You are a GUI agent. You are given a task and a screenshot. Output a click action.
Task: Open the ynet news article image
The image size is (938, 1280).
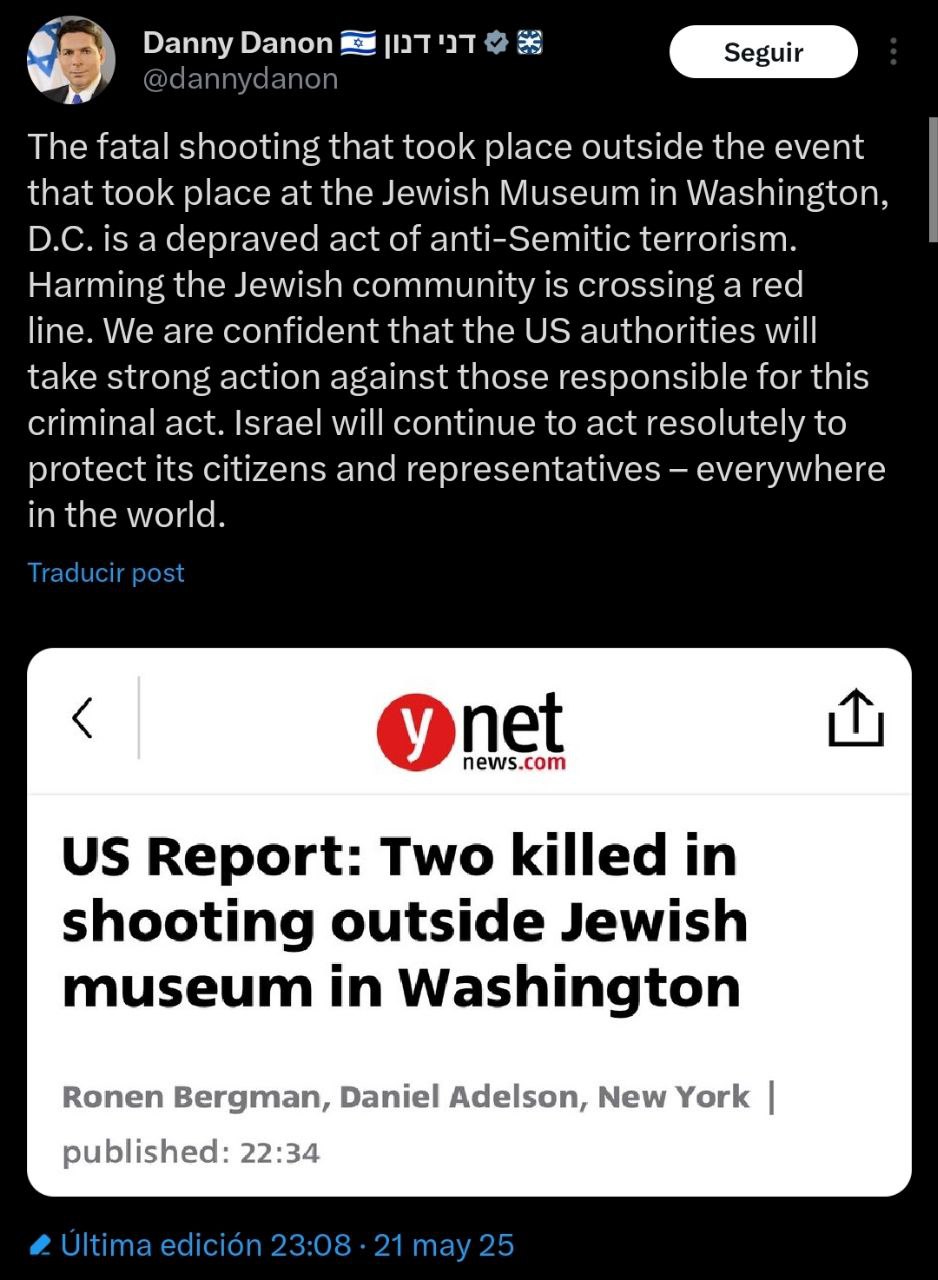pyautogui.click(x=469, y=921)
